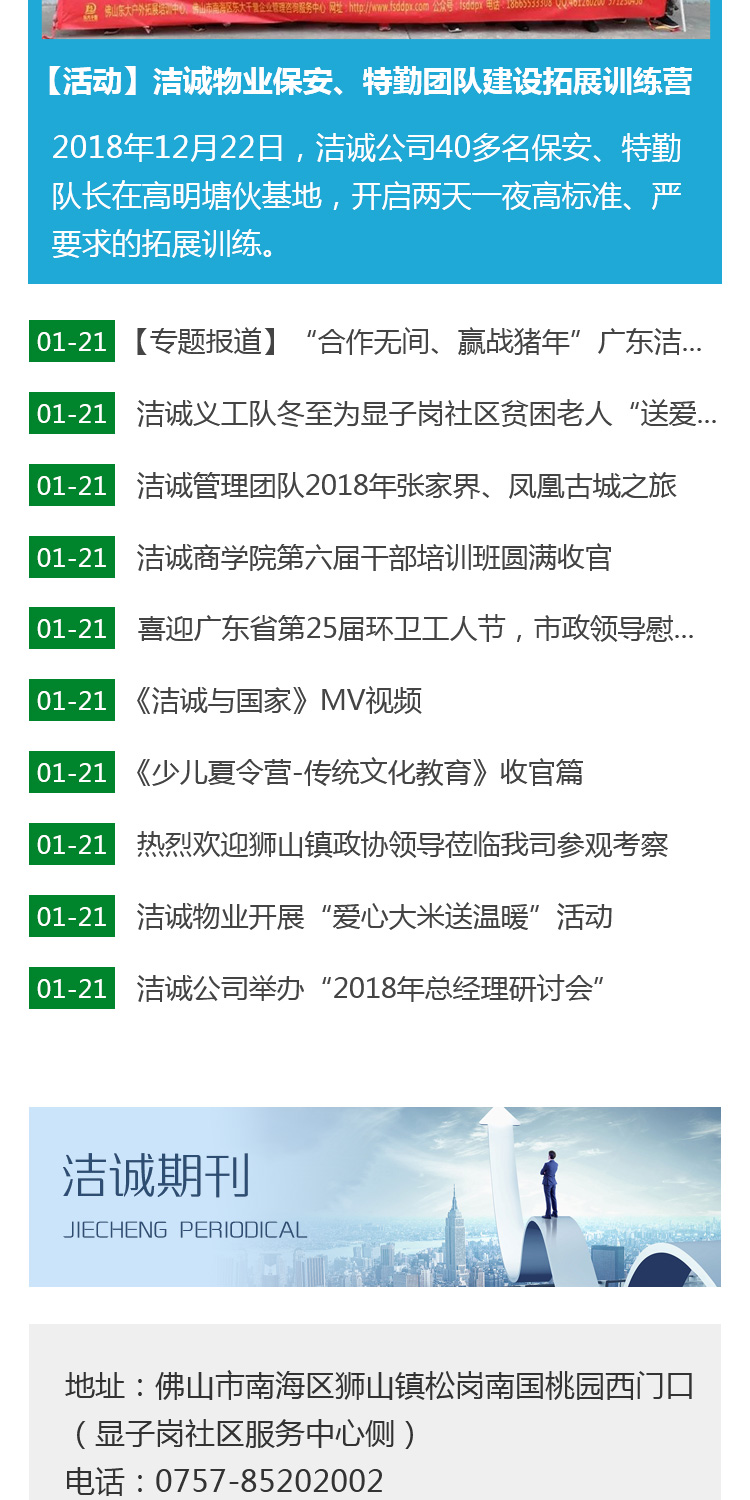Open 洁诚义工队冬至为显子岗社区贫困老人 article
750x1500 pixels.
click(x=425, y=414)
